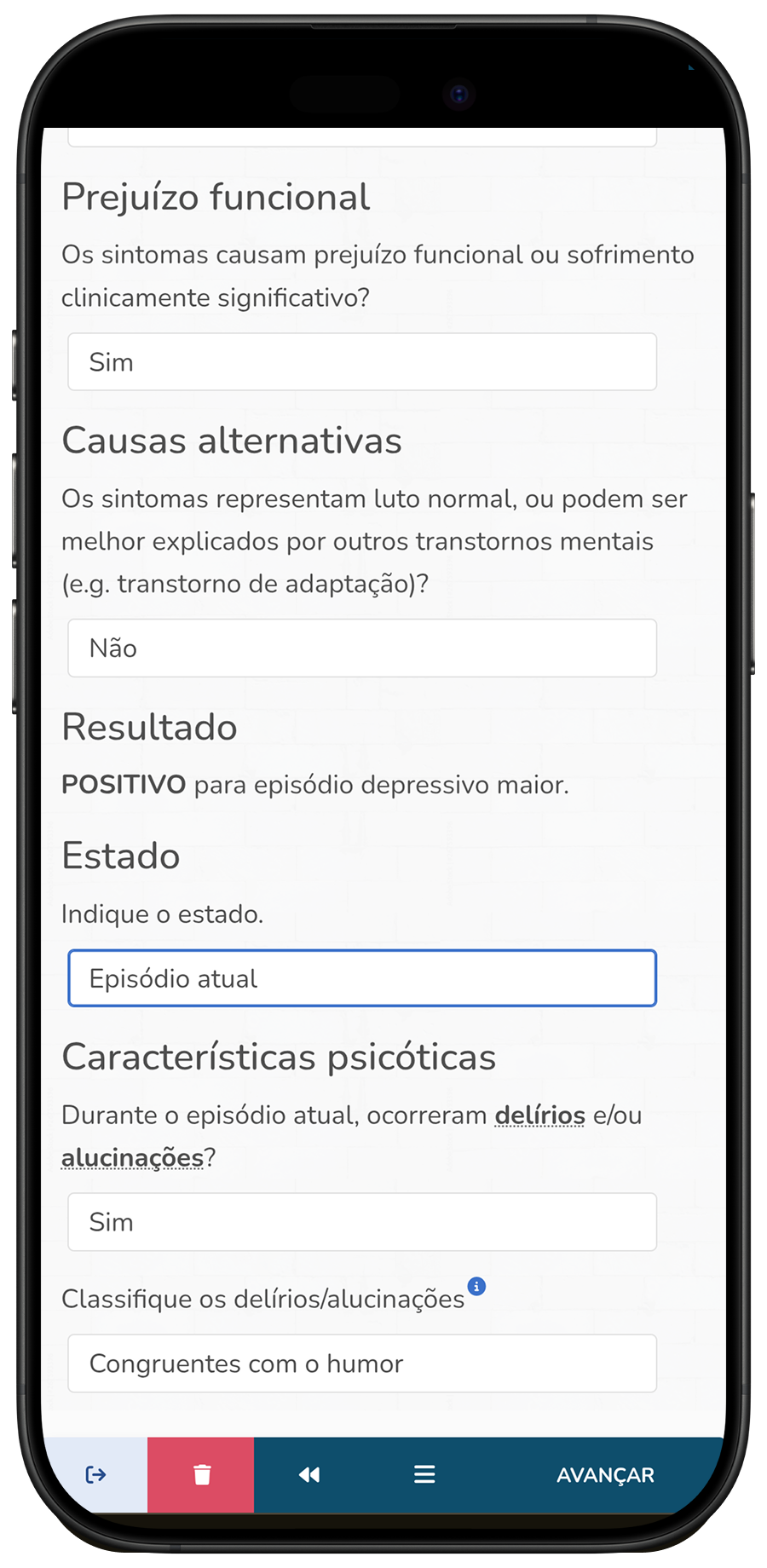
Task: Tap the info icon beside delírios classification
Action: coord(476,1288)
